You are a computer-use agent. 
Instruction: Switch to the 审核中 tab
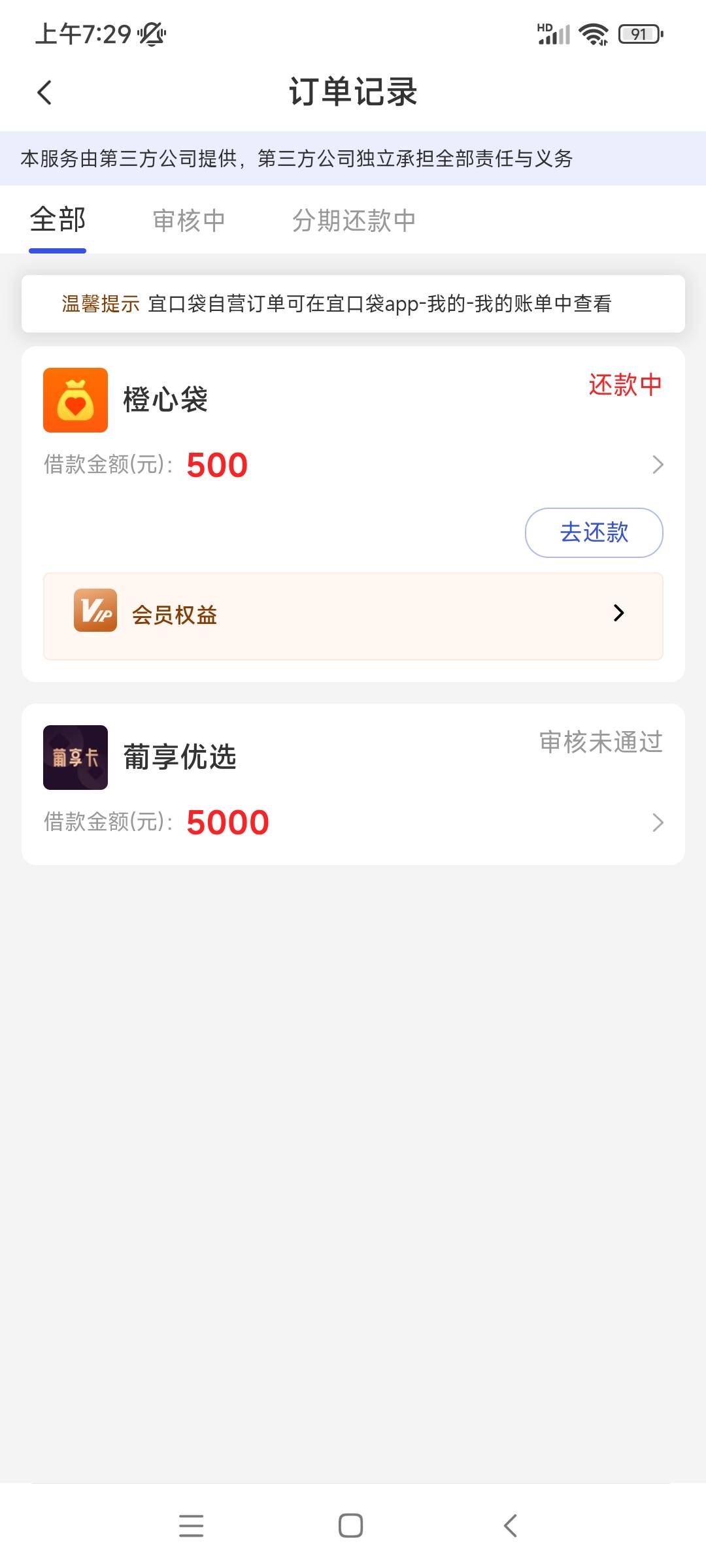pos(189,221)
